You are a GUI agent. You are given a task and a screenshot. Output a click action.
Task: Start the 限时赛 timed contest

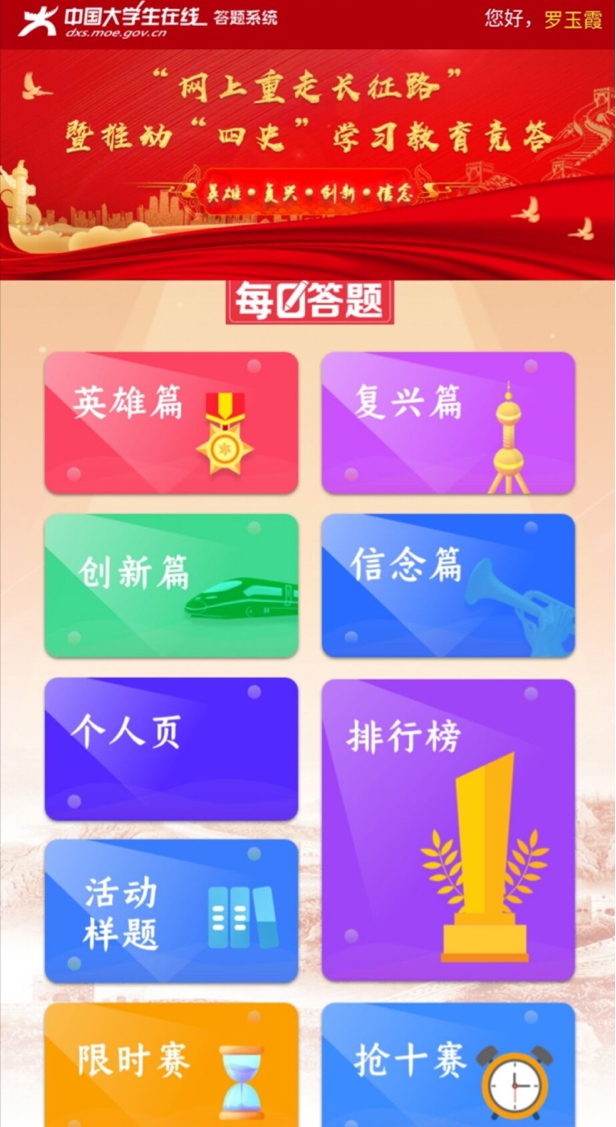[171, 1065]
